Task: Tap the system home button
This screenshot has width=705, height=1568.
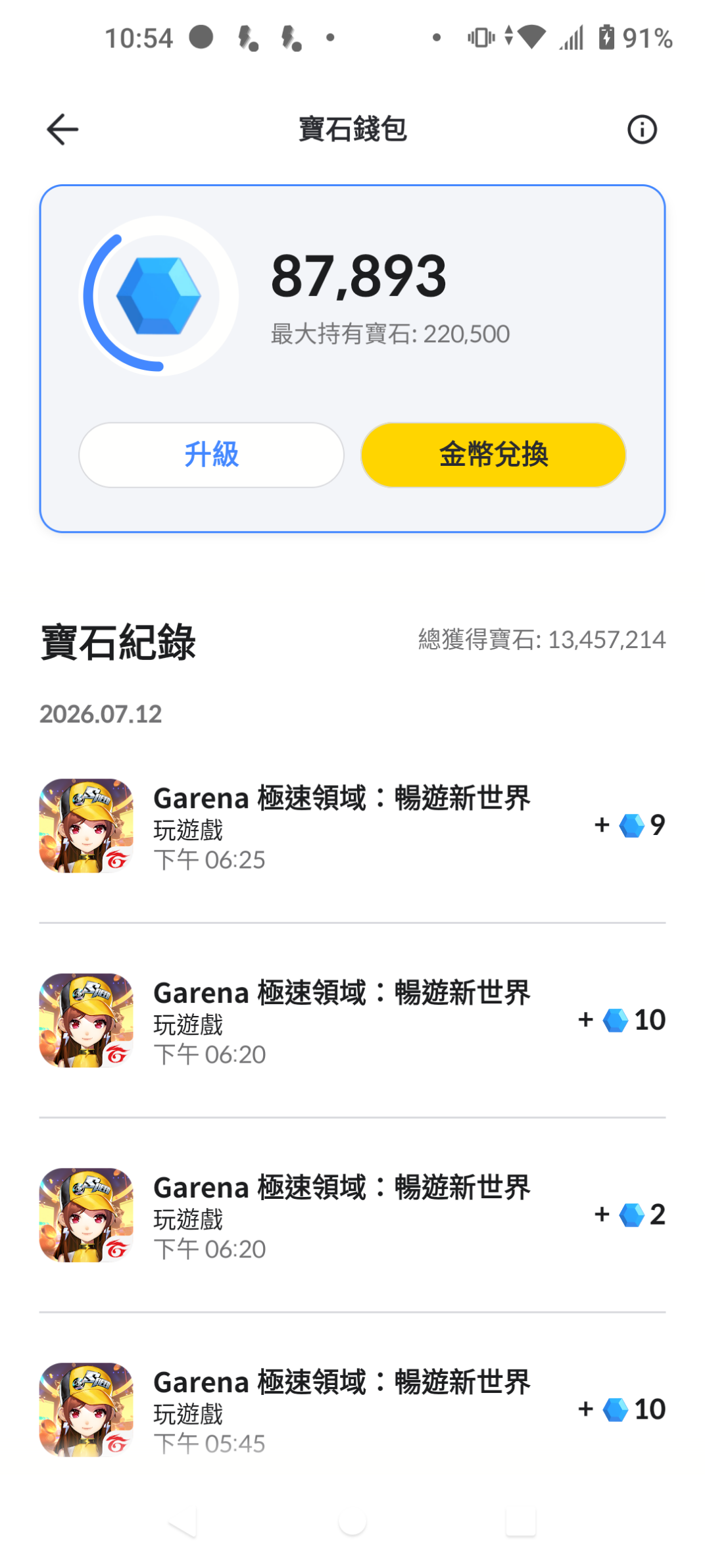Action: click(352, 1522)
